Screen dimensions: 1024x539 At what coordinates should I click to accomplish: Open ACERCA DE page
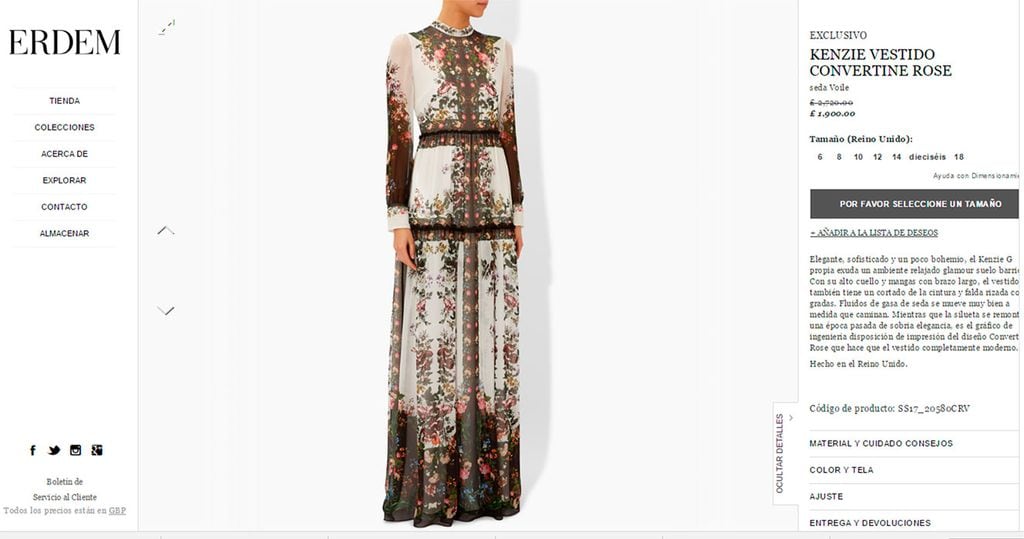pyautogui.click(x=64, y=154)
